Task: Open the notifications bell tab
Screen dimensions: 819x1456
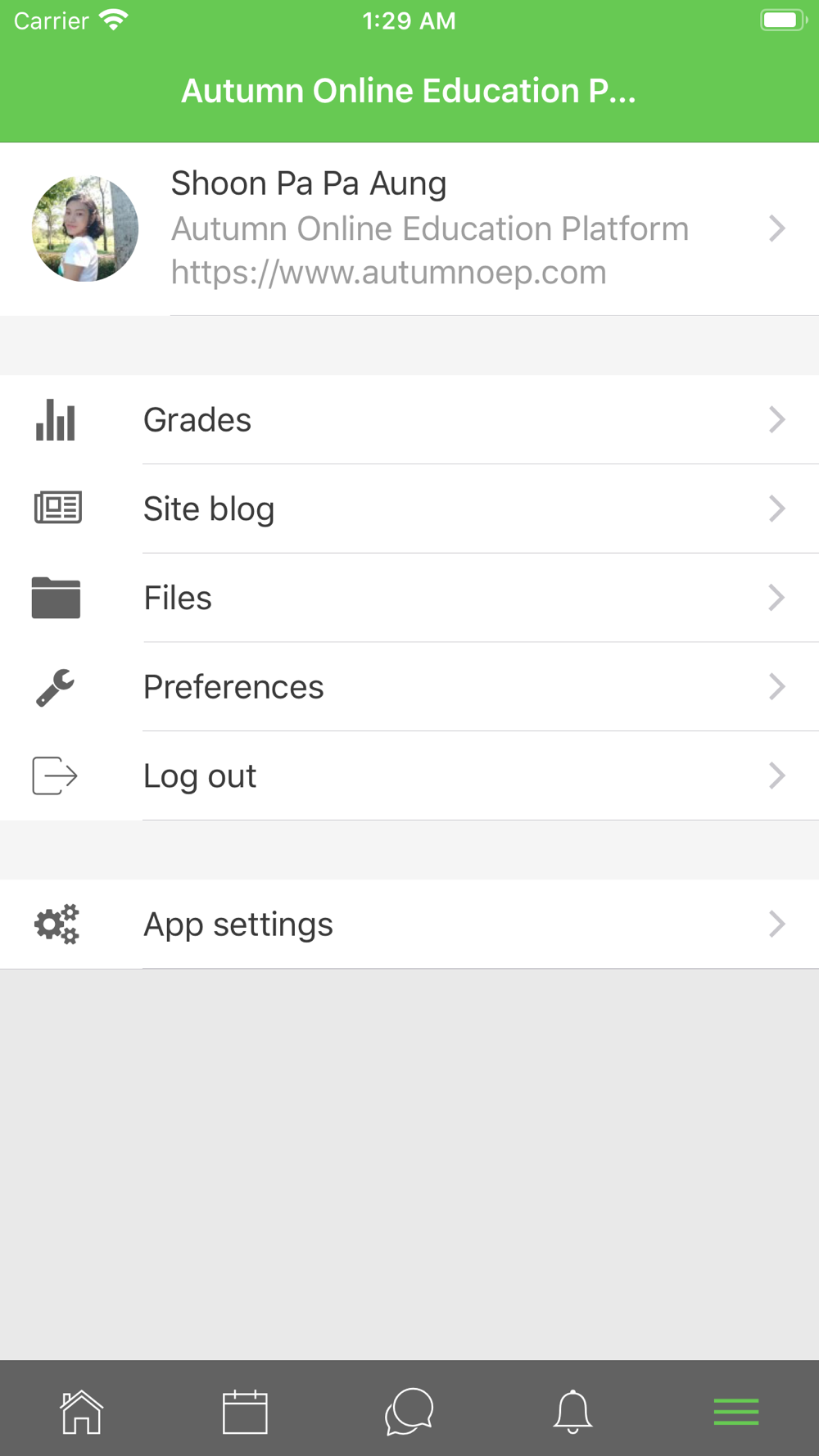Action: pyautogui.click(x=572, y=1412)
